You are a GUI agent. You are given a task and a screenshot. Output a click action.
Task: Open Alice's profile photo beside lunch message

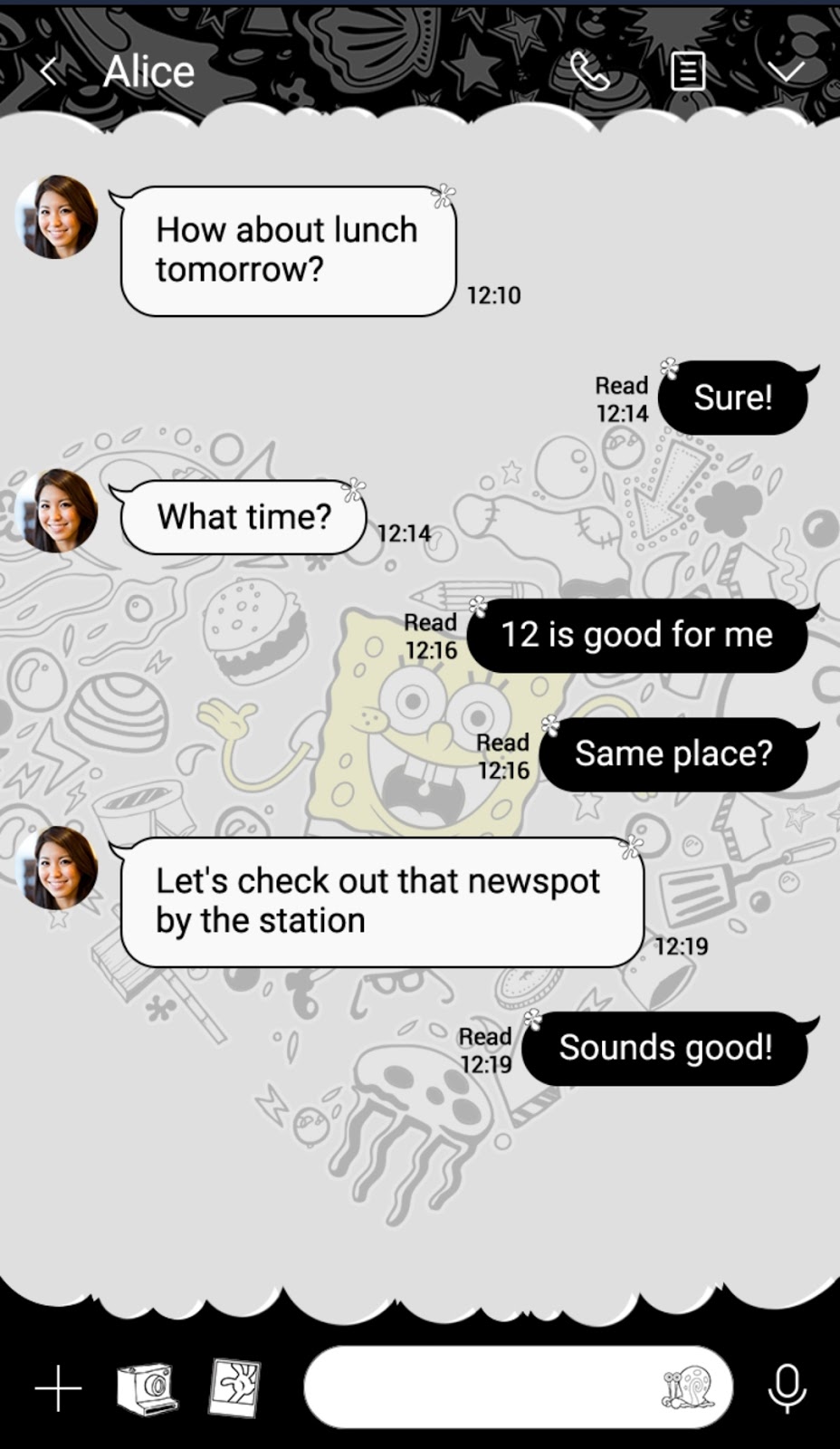pos(58,217)
